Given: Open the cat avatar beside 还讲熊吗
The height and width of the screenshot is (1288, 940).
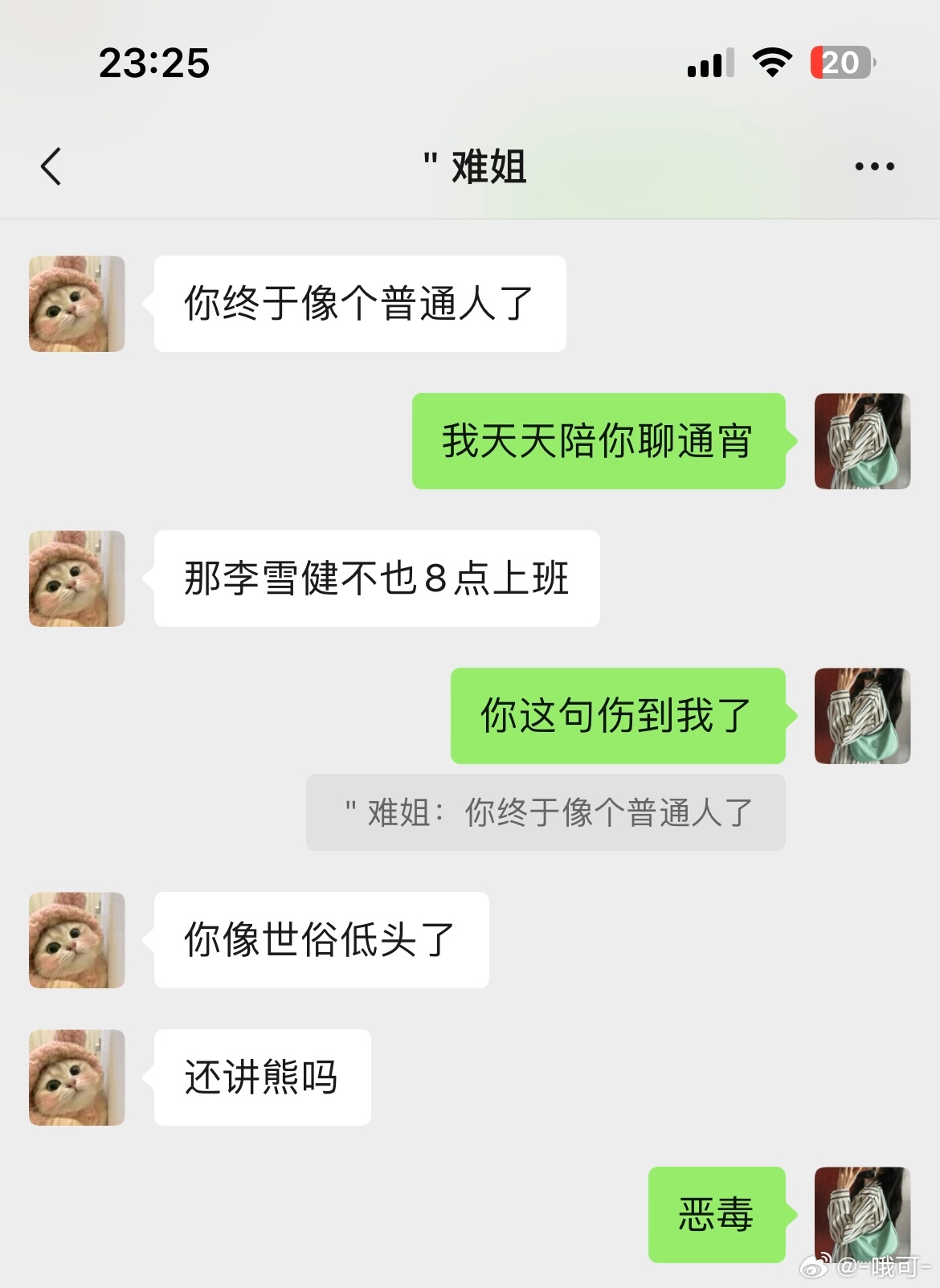Looking at the screenshot, I should [77, 1077].
